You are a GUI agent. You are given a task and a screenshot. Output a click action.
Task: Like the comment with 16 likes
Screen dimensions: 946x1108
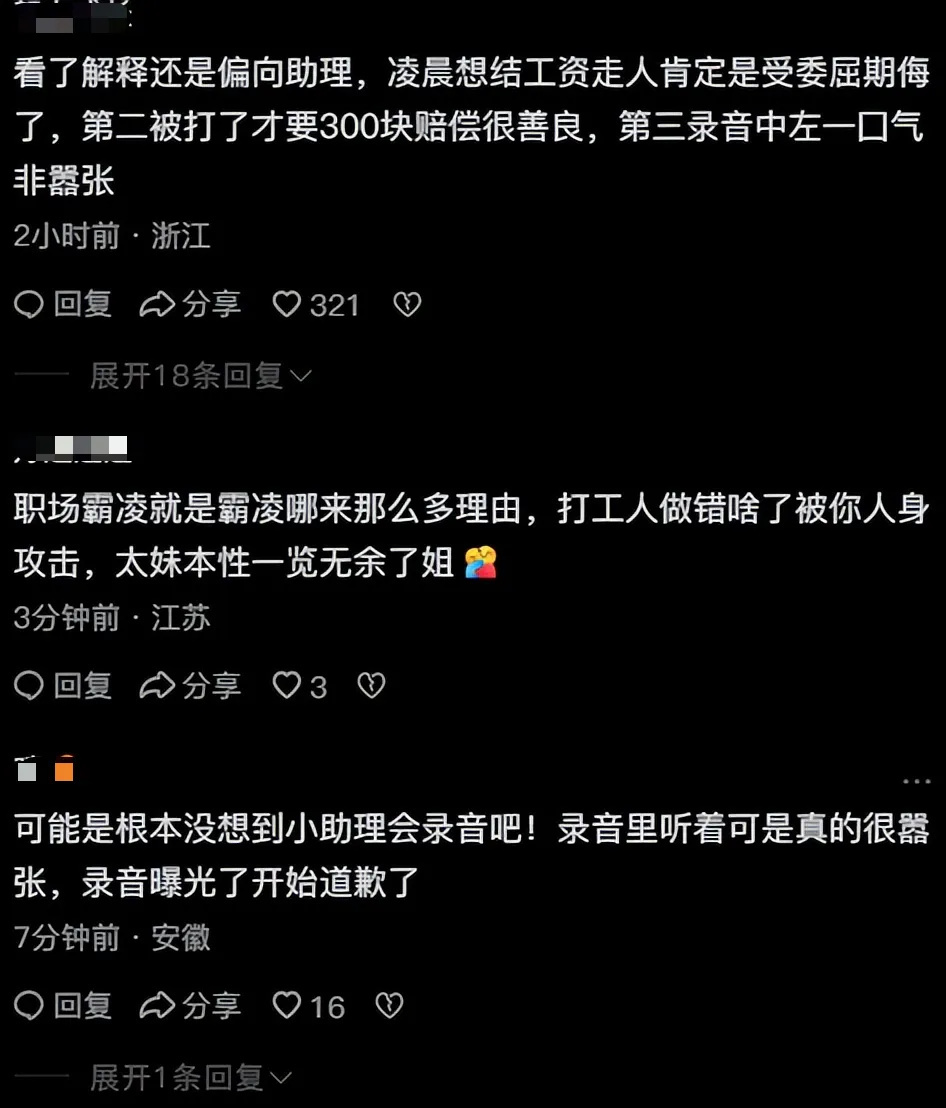pos(287,1007)
